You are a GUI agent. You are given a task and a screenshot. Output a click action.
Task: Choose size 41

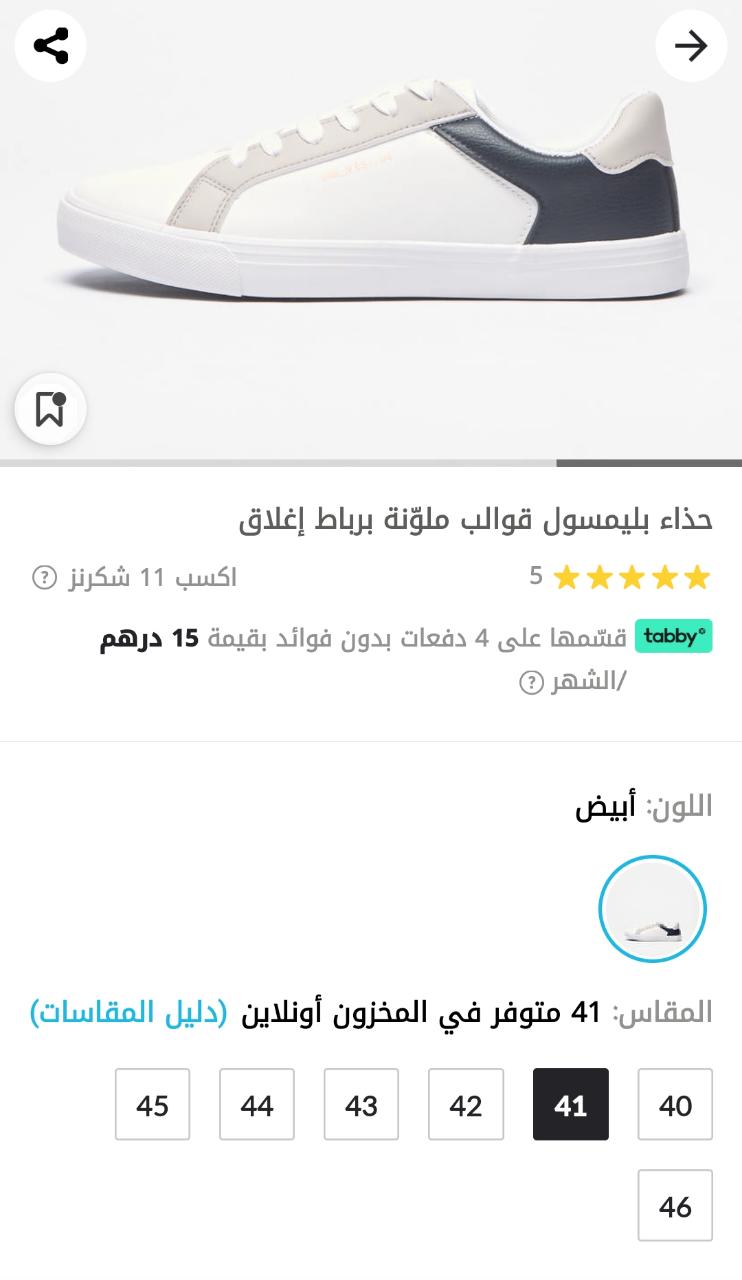(x=570, y=1105)
